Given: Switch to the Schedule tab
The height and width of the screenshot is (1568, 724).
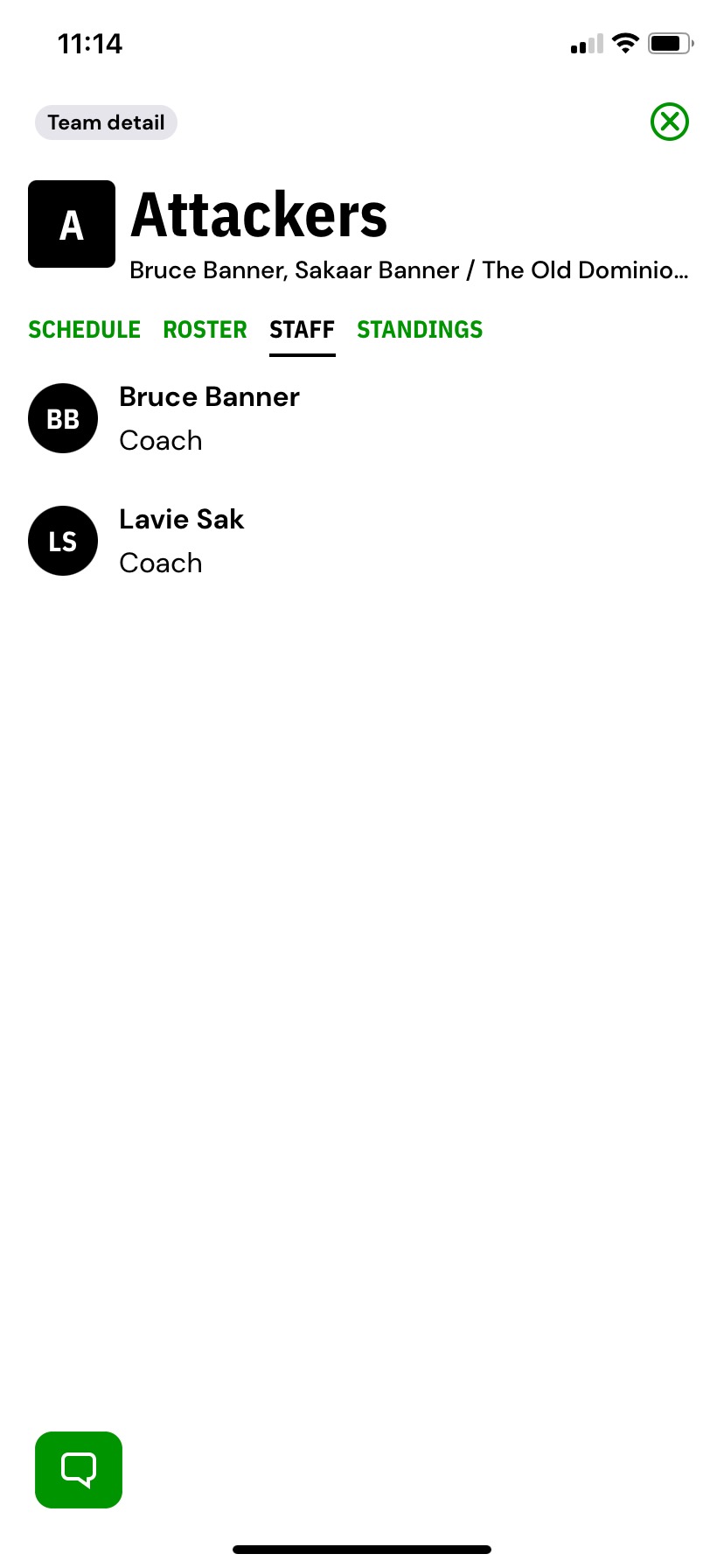Looking at the screenshot, I should click(x=84, y=330).
